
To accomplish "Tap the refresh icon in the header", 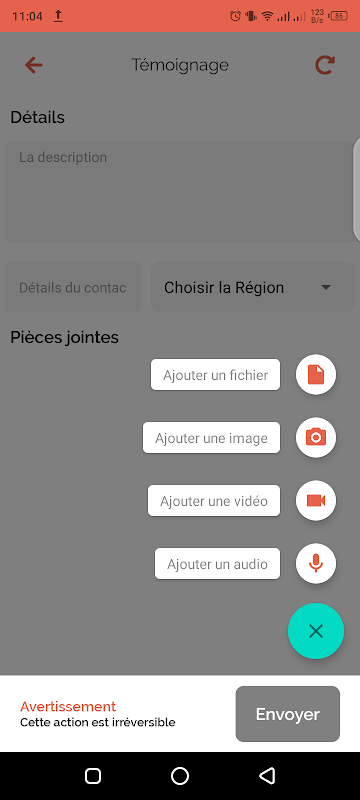I will click(x=325, y=65).
